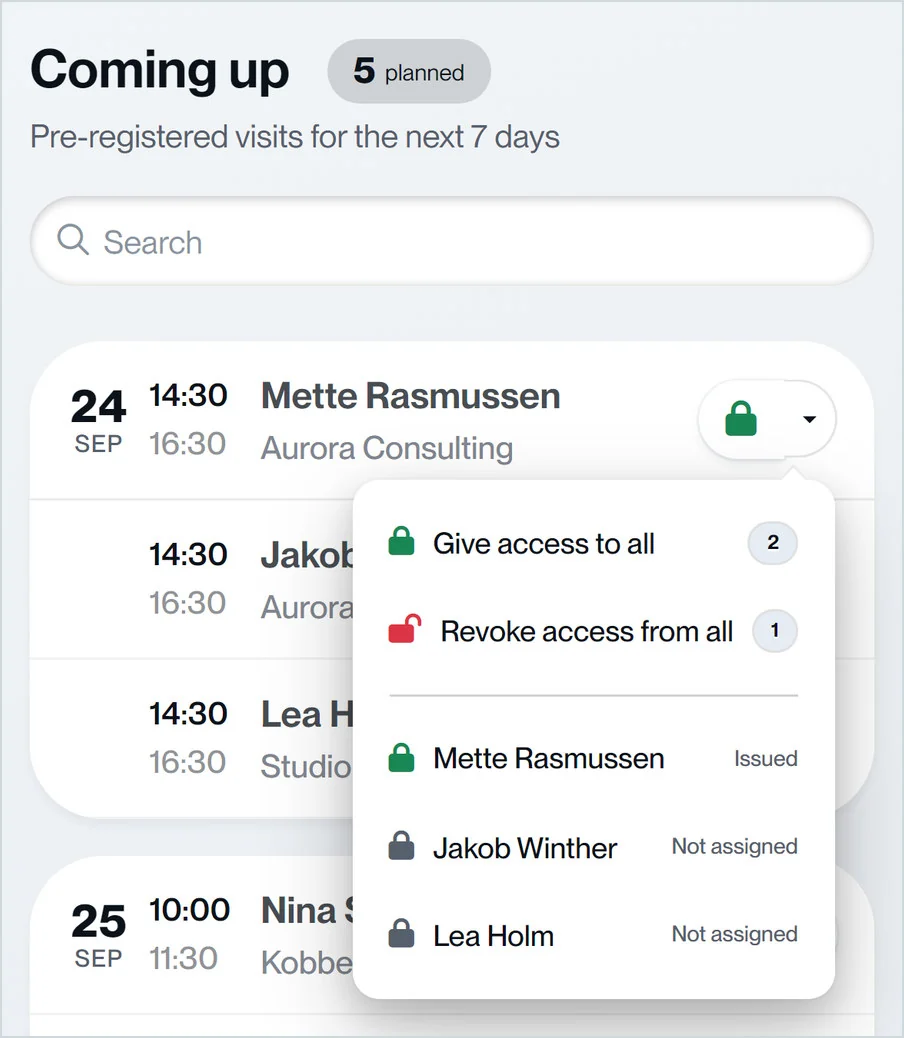Select Mette Rasmussen with Issued status in menu

point(593,758)
